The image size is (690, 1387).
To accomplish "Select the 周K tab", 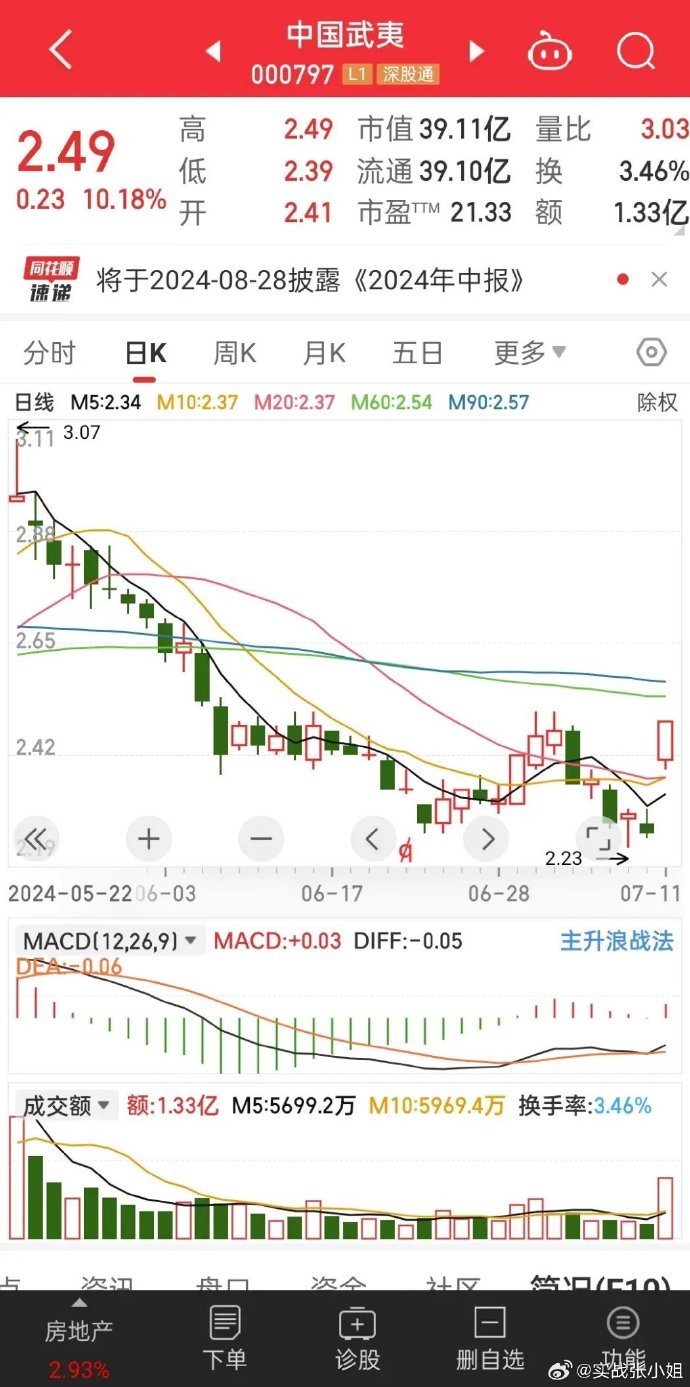I will pos(235,353).
